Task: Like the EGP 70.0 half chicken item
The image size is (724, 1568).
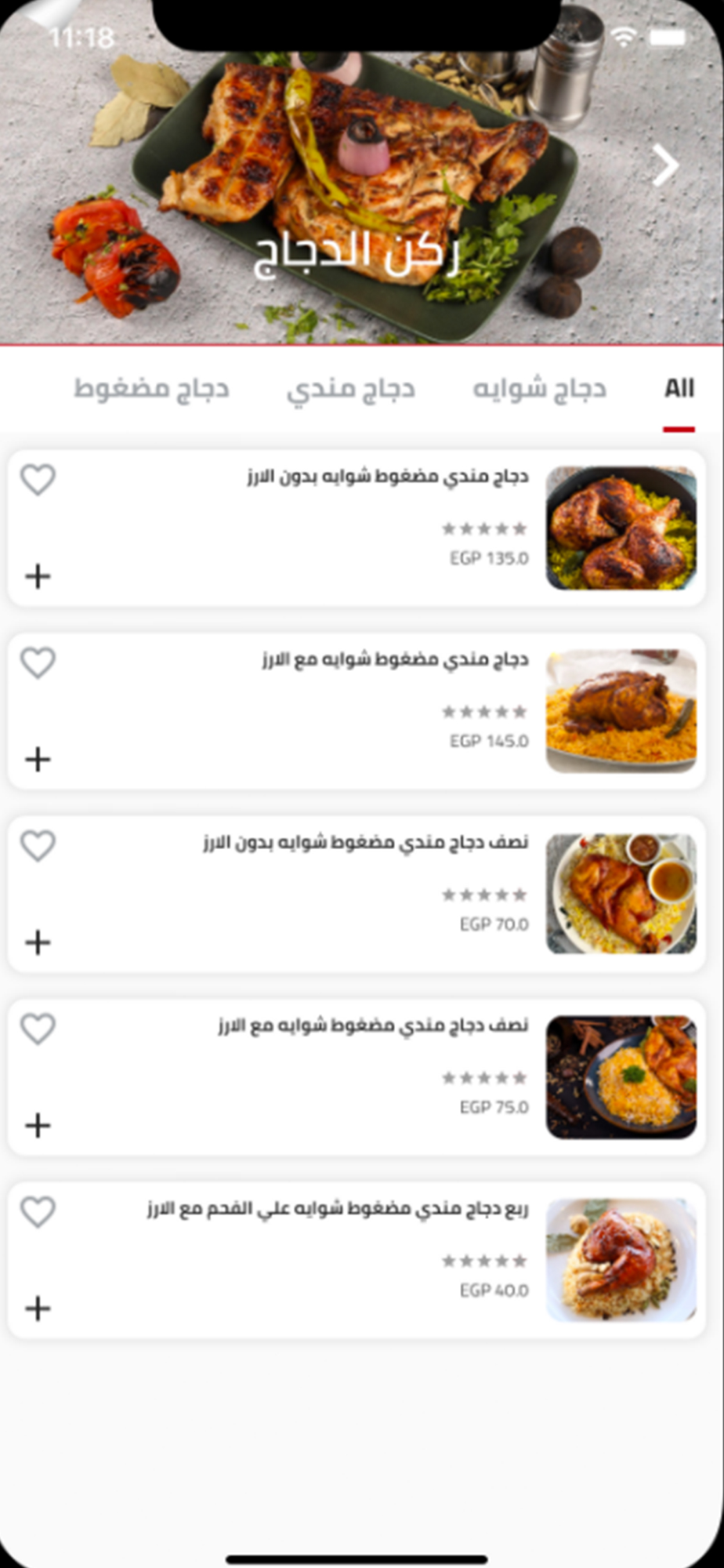Action: coord(38,845)
